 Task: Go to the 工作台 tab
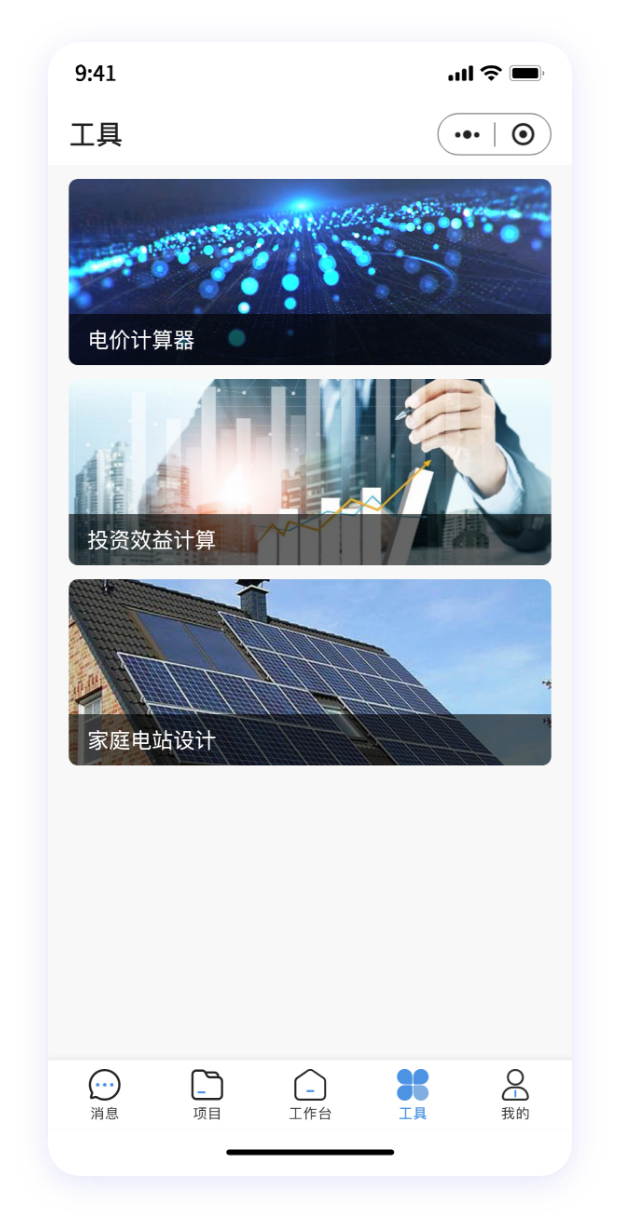pyautogui.click(x=310, y=1094)
